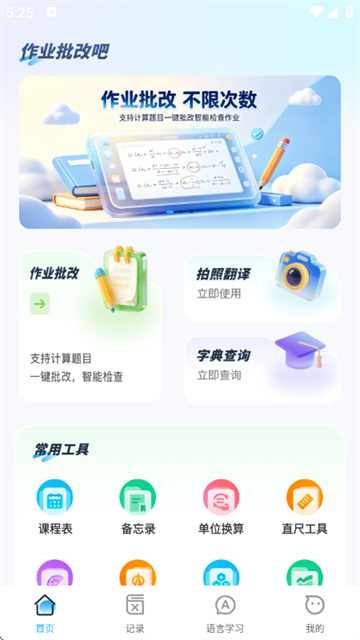
Task: Open the 直尺工具 ruler tool
Action: coord(304,507)
